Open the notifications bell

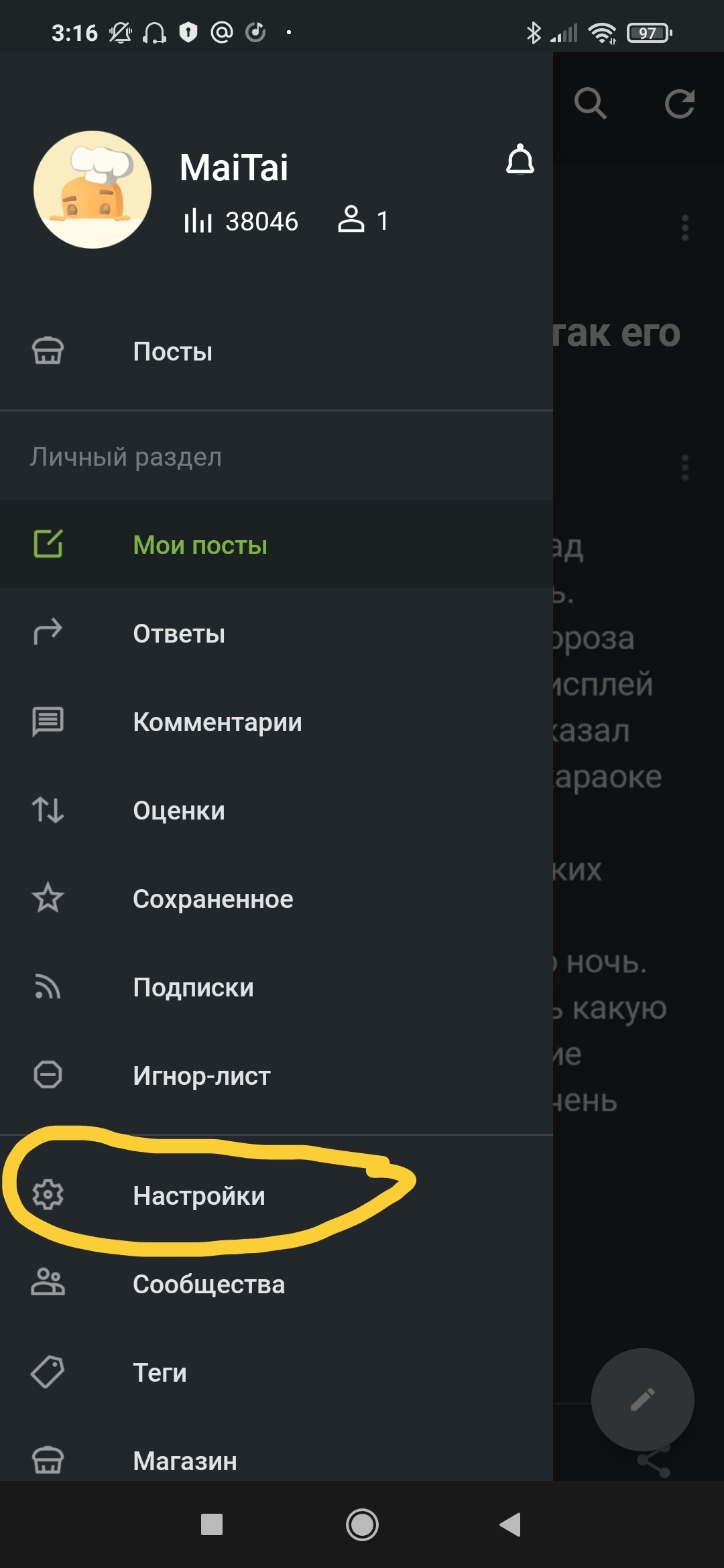point(520,160)
